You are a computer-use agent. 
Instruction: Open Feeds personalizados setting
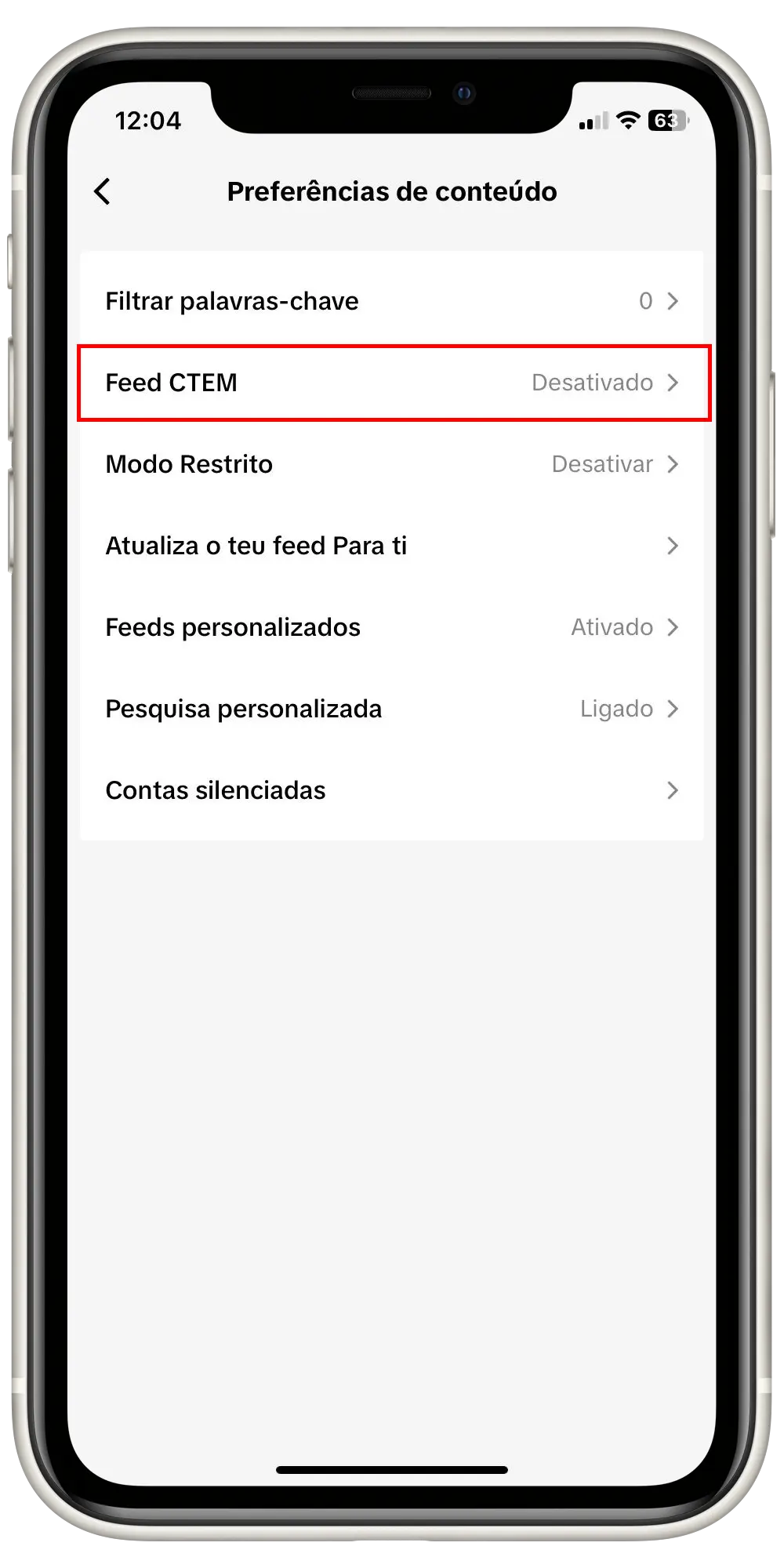tap(392, 627)
